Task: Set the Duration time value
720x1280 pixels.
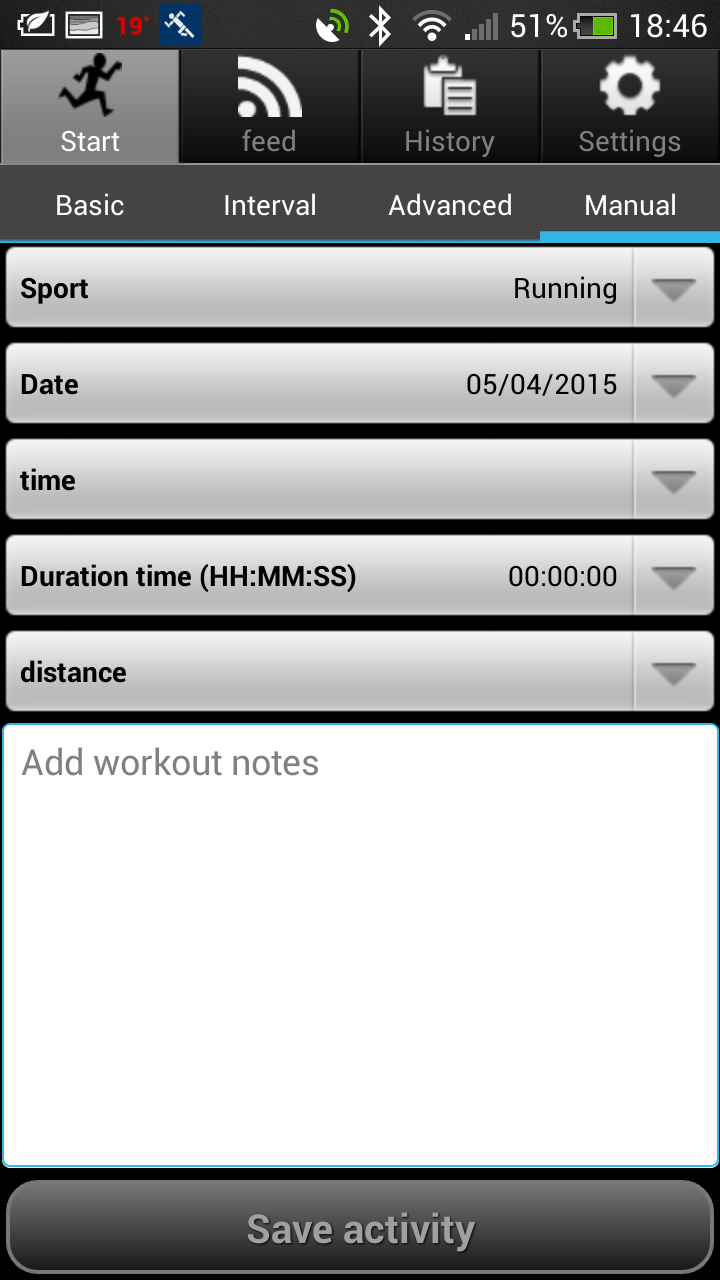Action: tap(360, 576)
